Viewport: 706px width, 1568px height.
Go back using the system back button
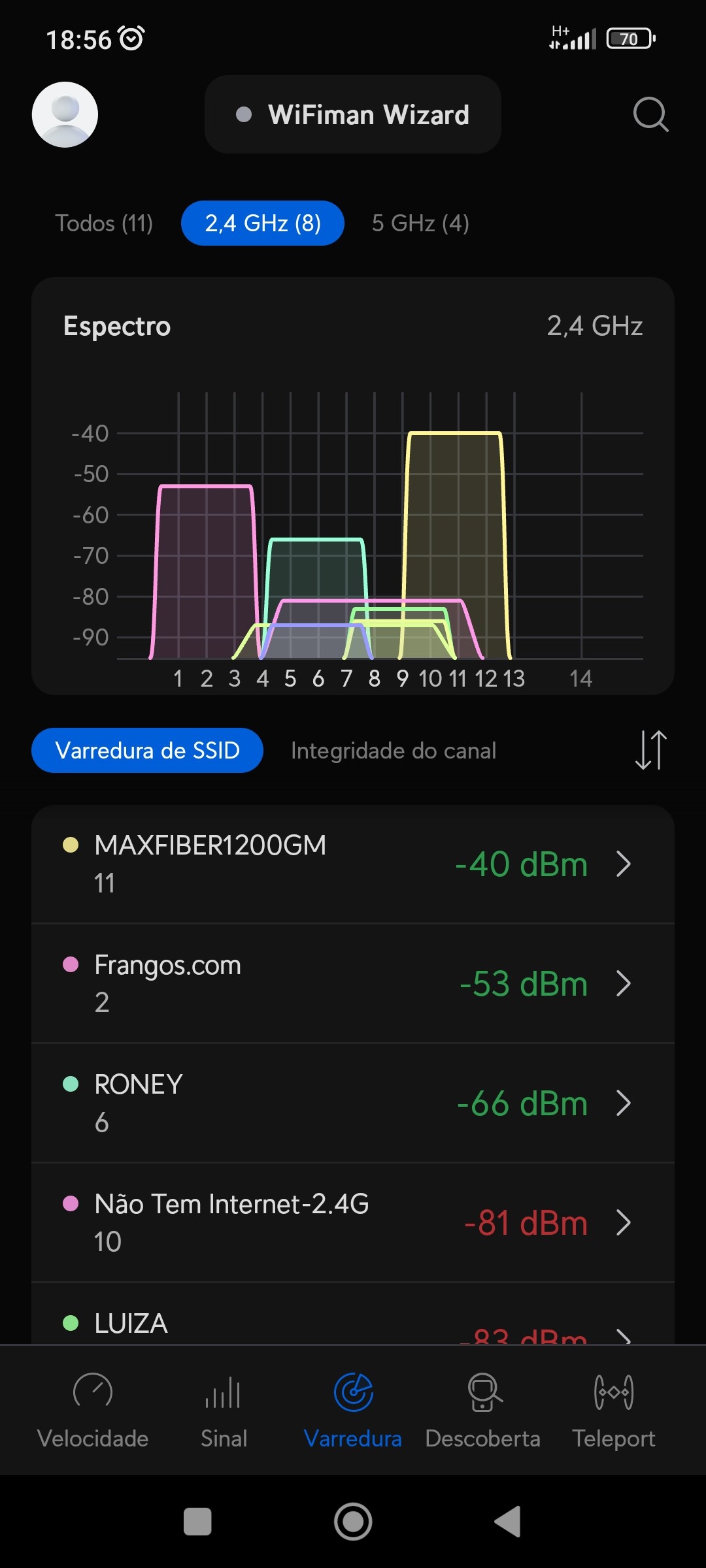508,1522
